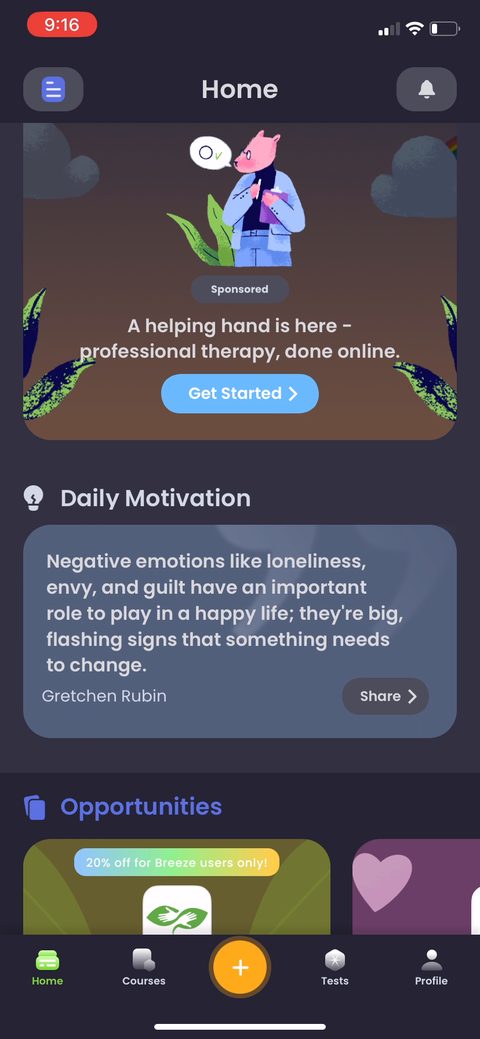Image resolution: width=480 pixels, height=1039 pixels.
Task: Open the notifications bell
Action: pyautogui.click(x=426, y=89)
